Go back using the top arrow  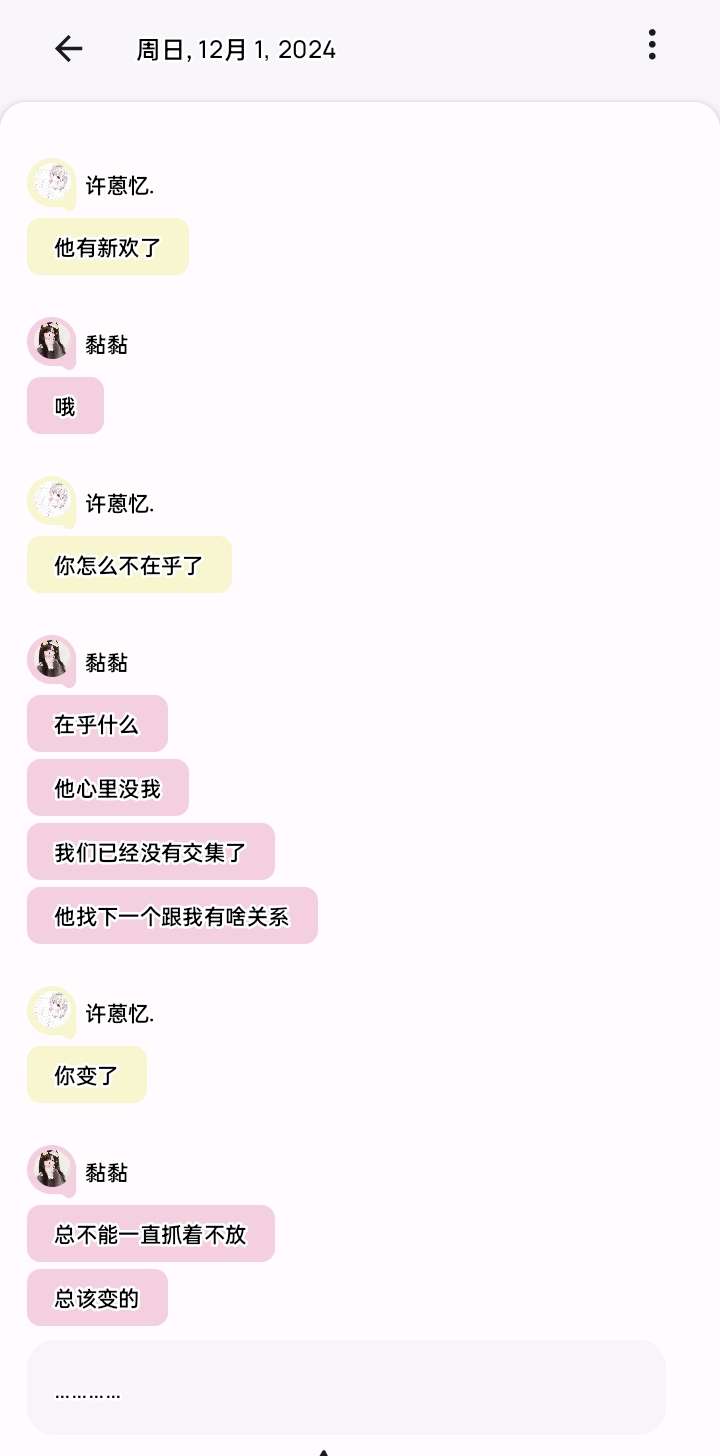[68, 49]
